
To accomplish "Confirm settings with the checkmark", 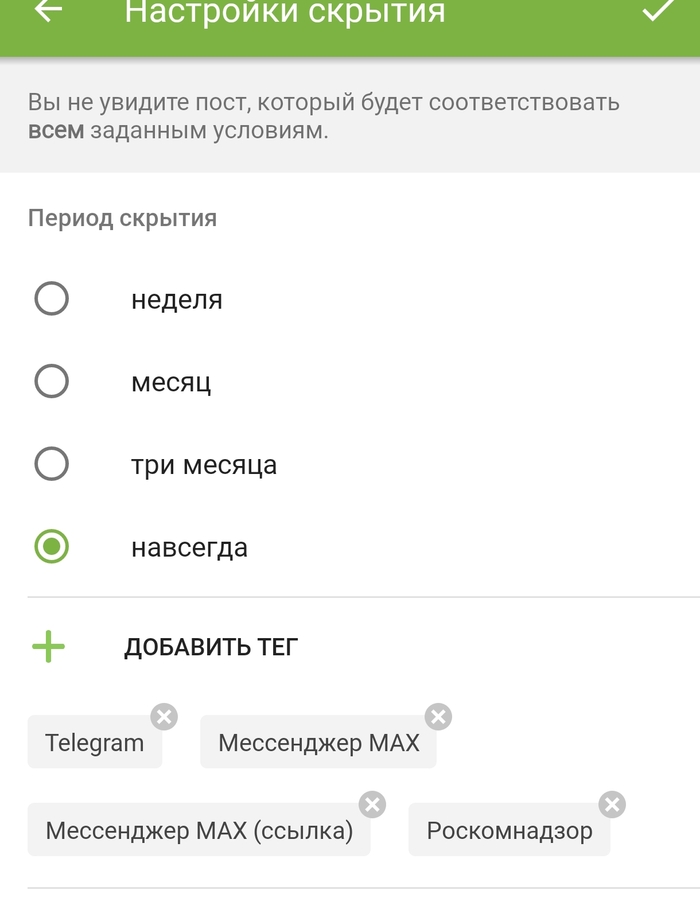I will point(657,11).
